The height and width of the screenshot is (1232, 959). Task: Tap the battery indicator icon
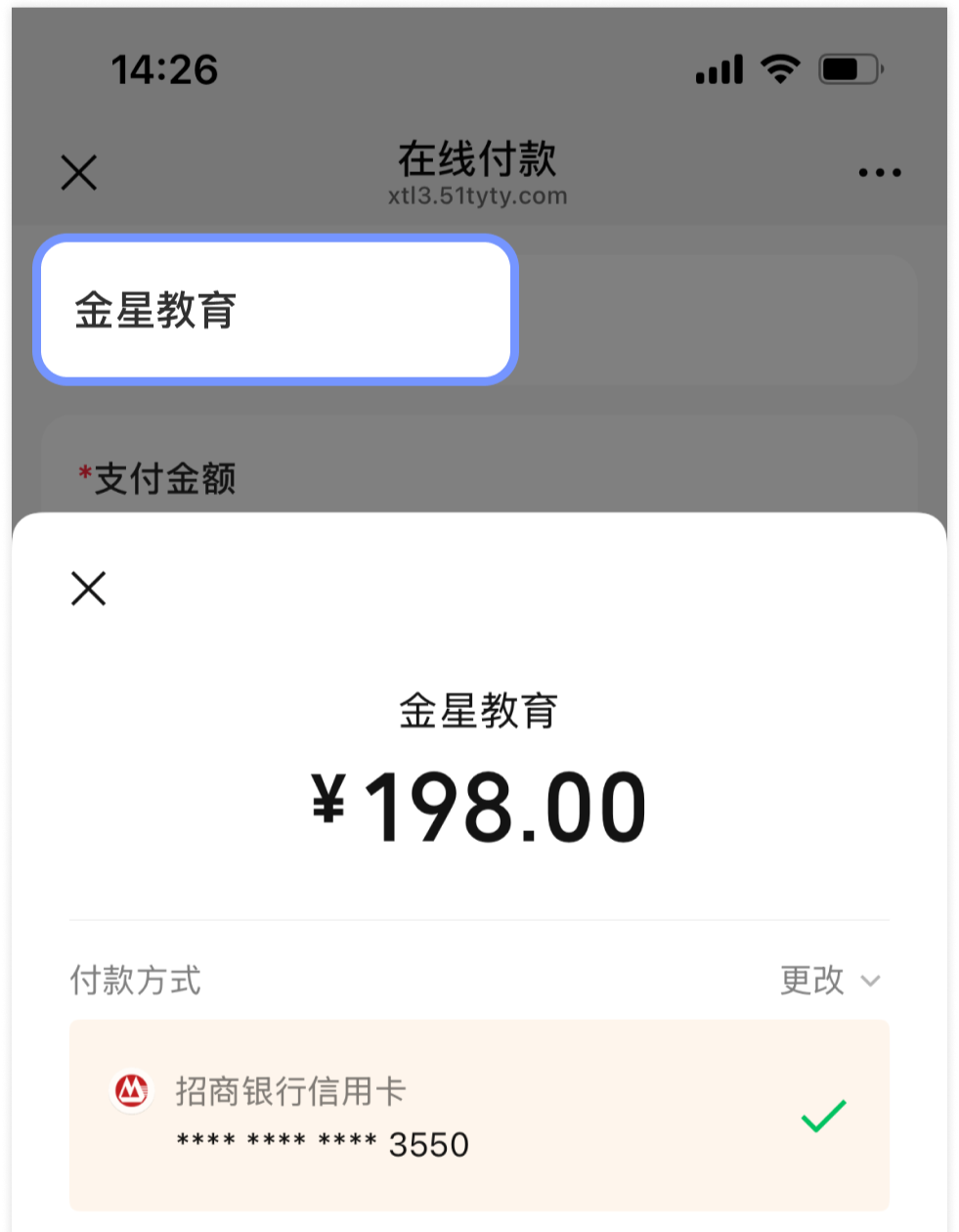(847, 68)
